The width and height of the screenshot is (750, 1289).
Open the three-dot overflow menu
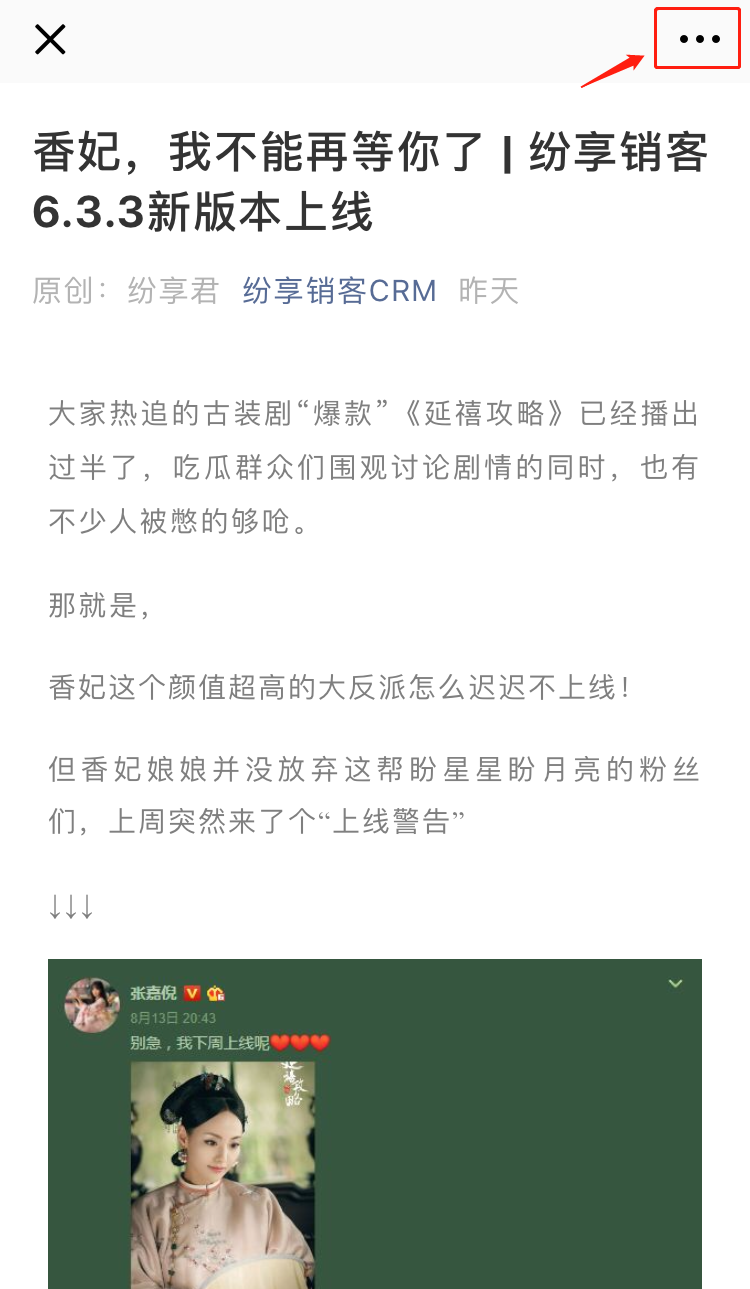(x=698, y=39)
